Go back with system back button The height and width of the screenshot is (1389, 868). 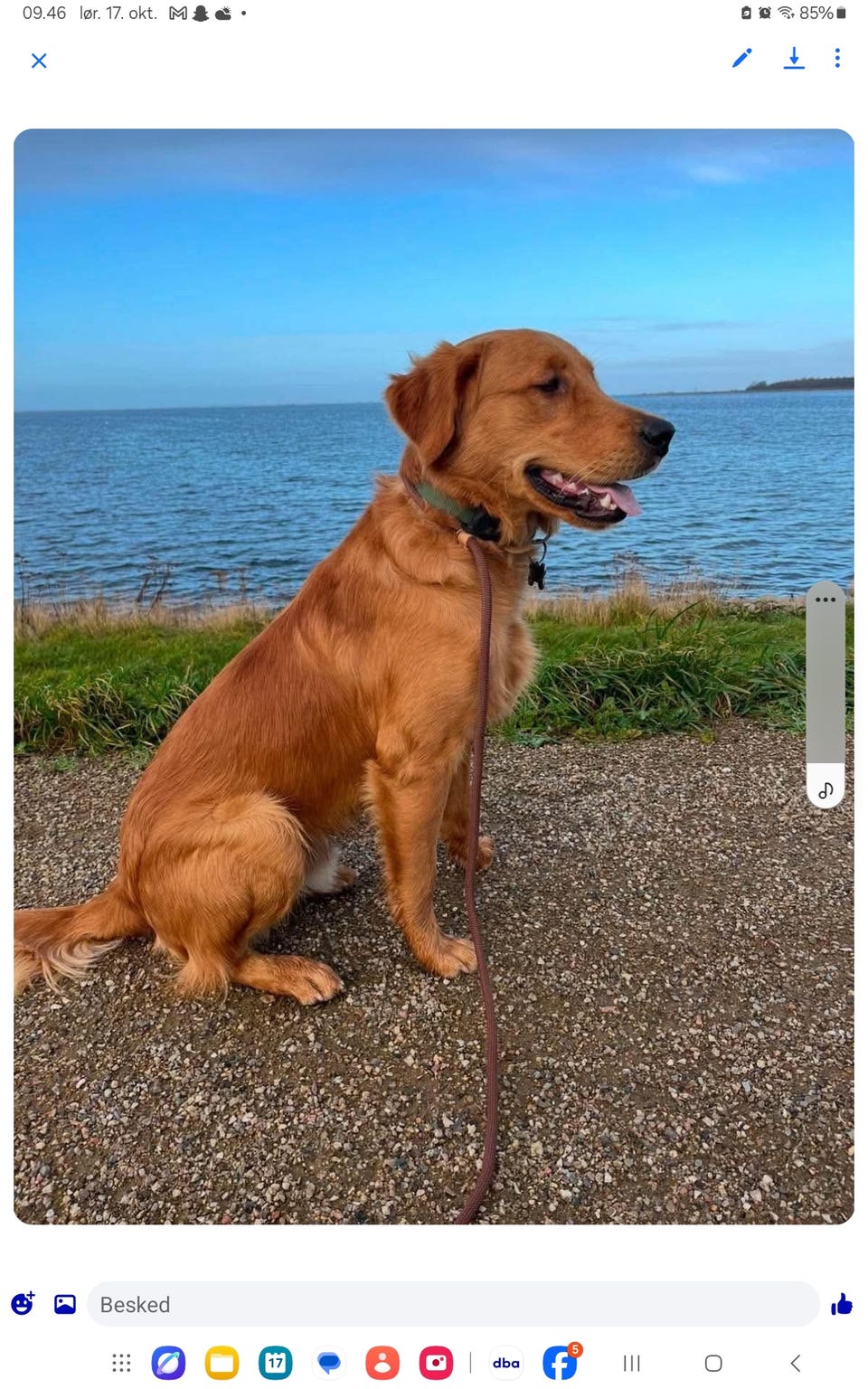click(795, 1363)
